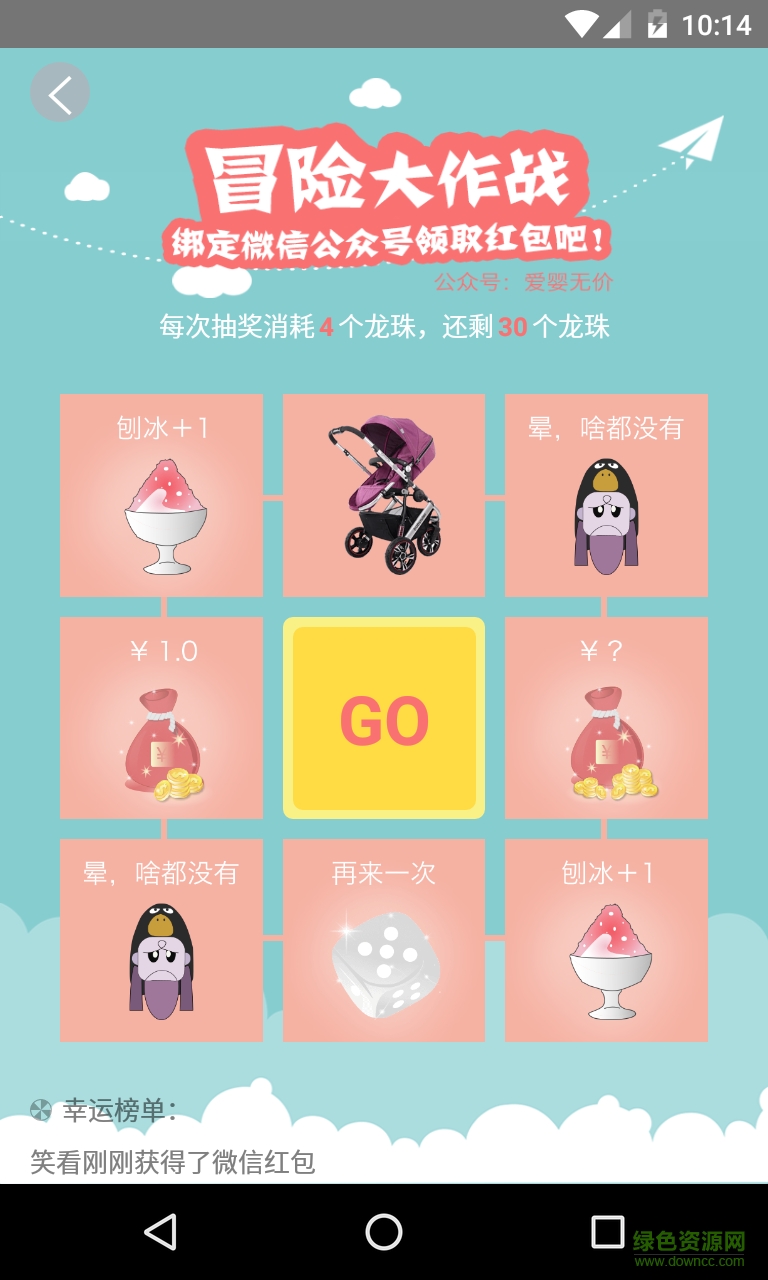
Task: Click the penguin-hat character in top right tile
Action: (605, 515)
